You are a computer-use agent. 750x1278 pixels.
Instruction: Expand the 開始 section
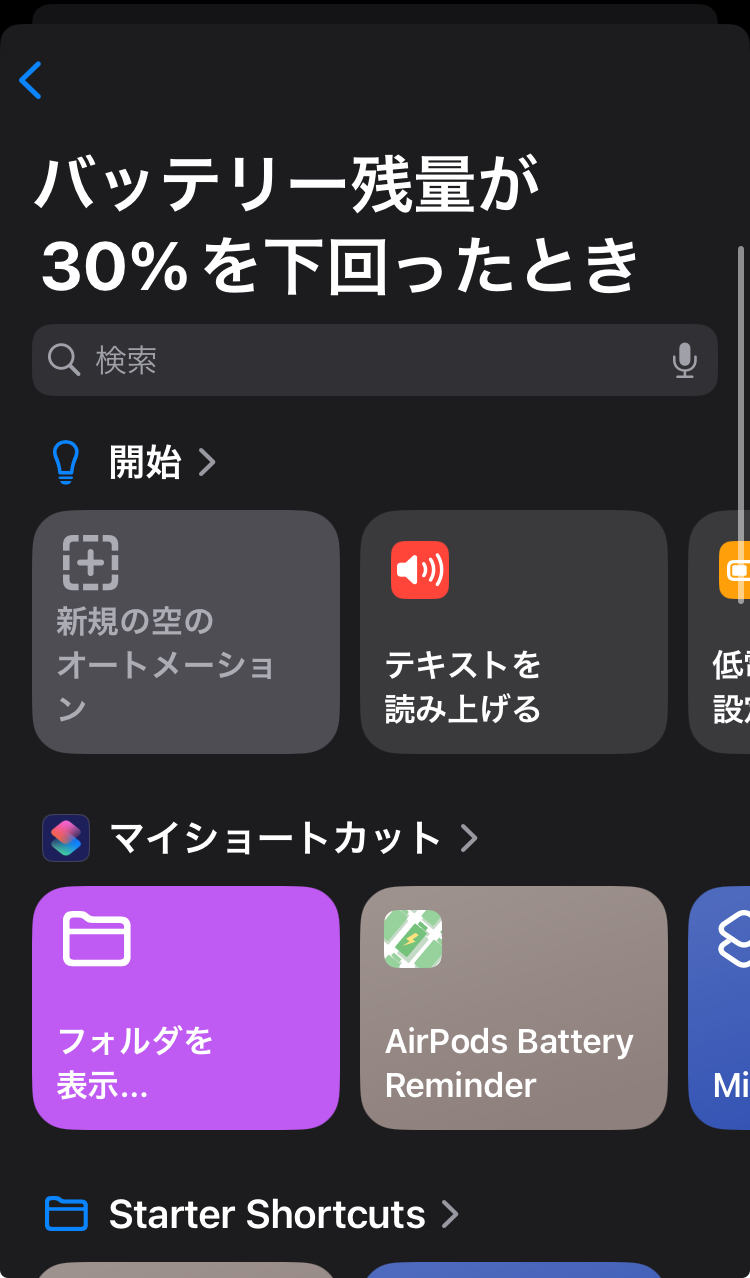click(x=160, y=463)
